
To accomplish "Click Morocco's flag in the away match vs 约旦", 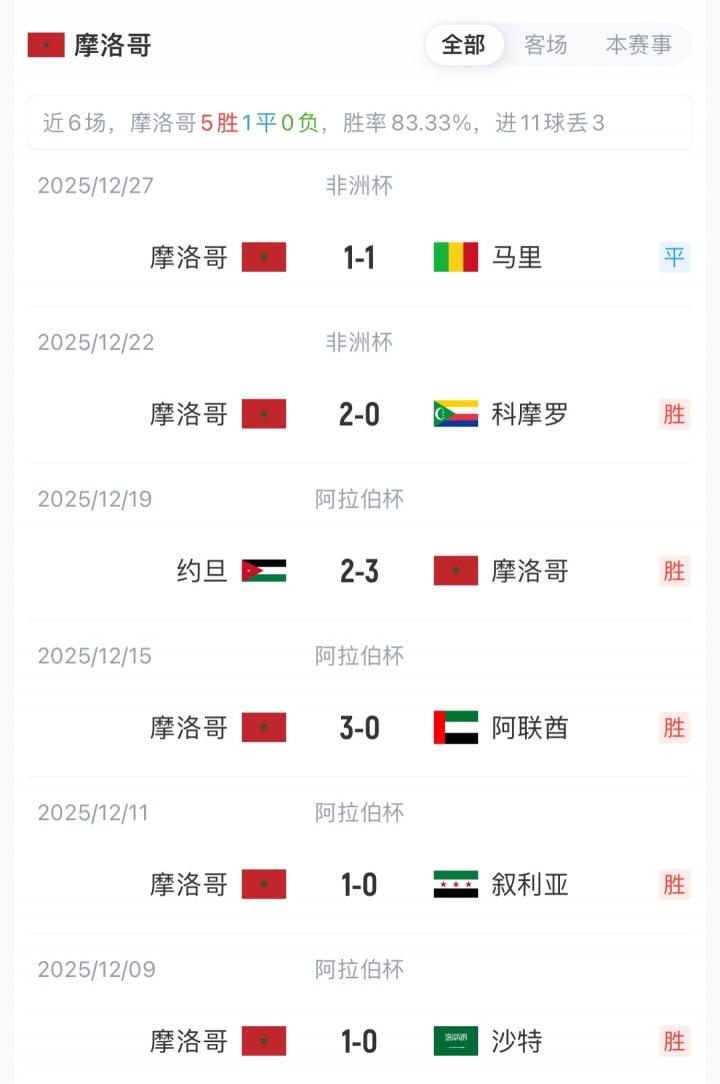I will point(454,571).
